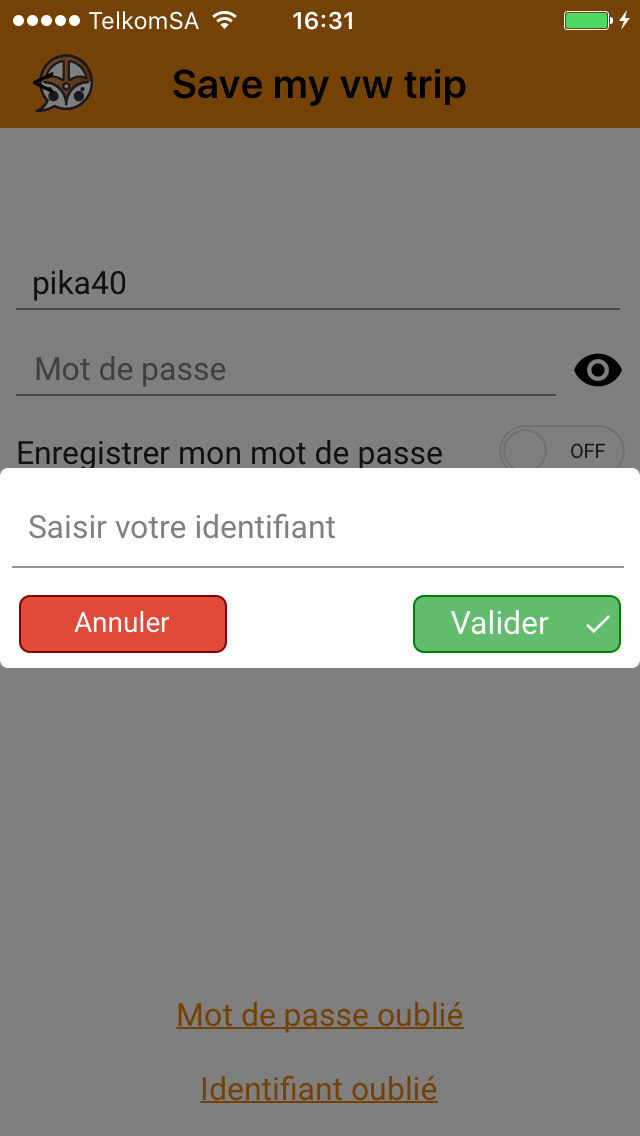The width and height of the screenshot is (640, 1136).
Task: Edit the pika40 username field
Action: point(317,285)
